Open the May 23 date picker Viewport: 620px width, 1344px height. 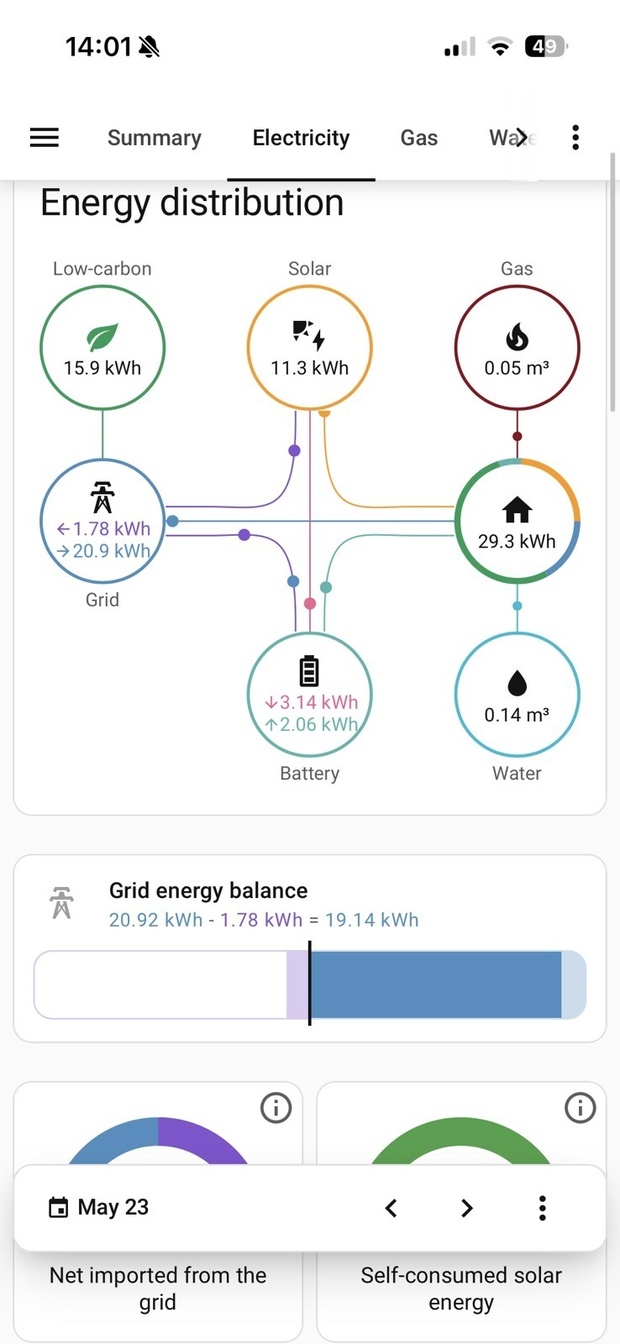click(99, 1207)
